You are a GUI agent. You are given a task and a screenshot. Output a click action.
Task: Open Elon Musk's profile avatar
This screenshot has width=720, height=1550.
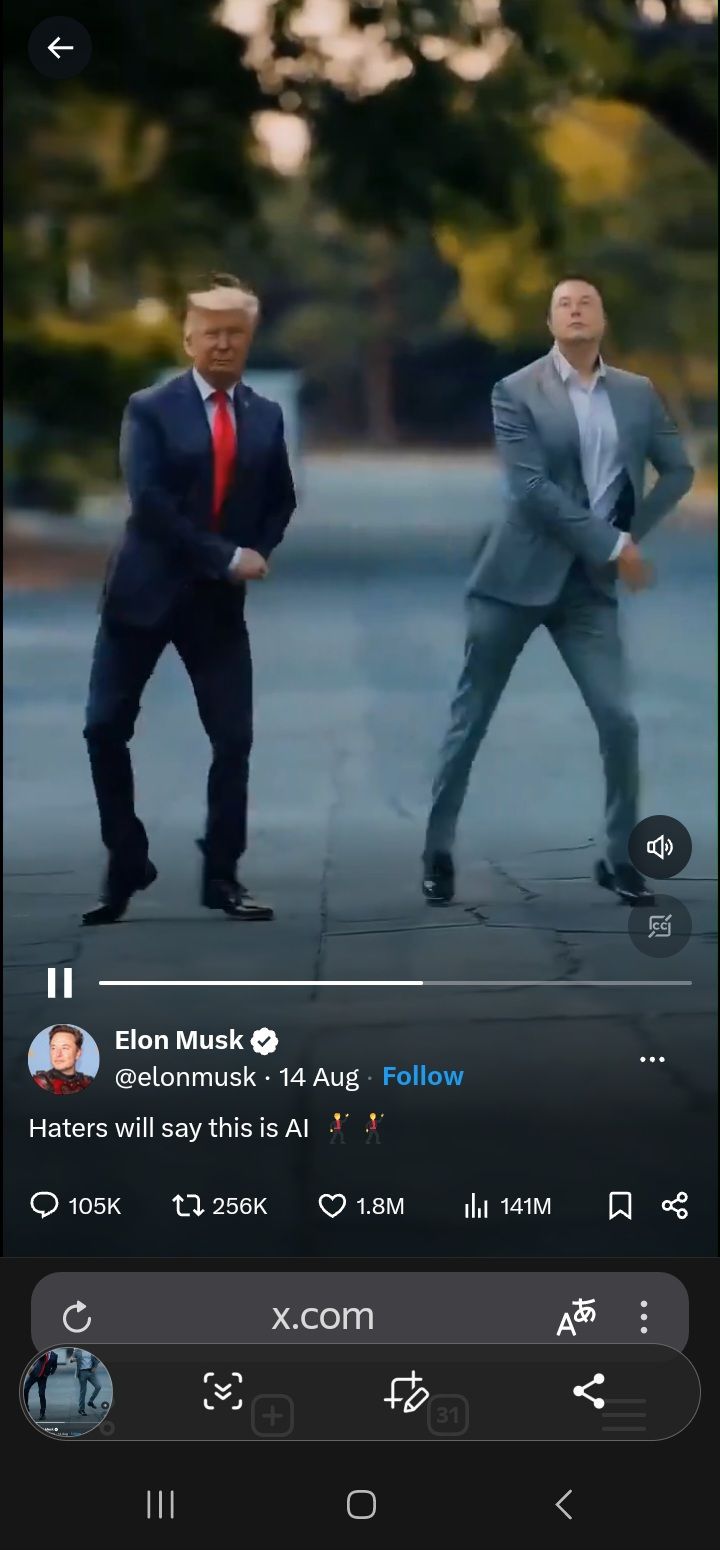(x=64, y=1059)
